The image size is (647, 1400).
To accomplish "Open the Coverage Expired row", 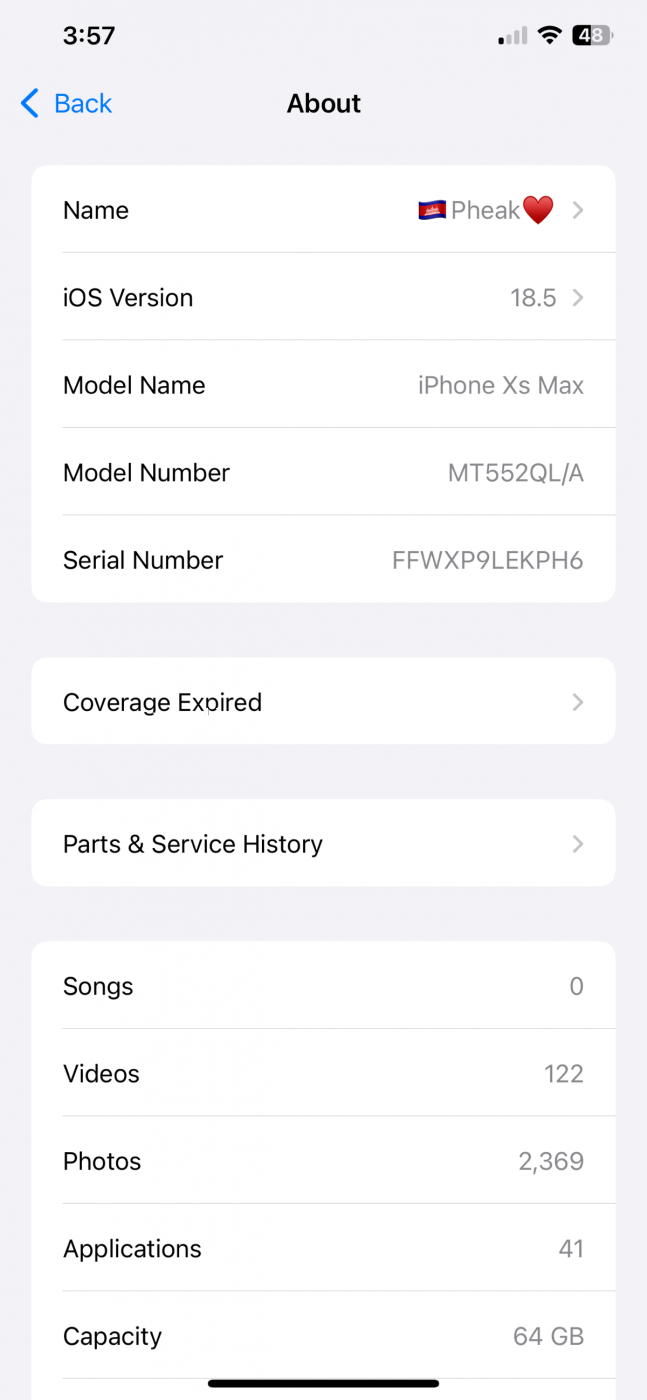I will [x=323, y=701].
